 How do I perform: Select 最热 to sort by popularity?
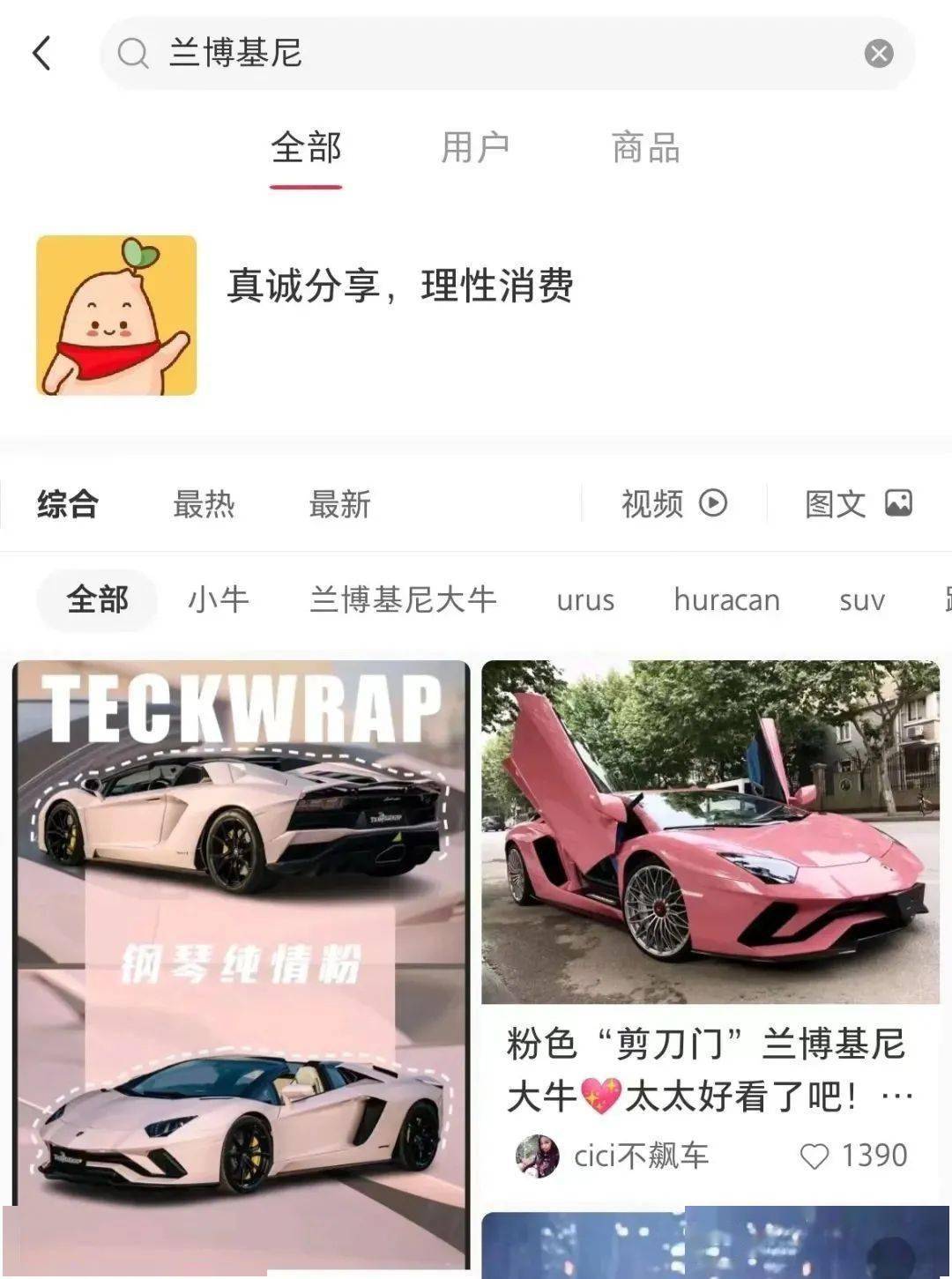pos(204,503)
